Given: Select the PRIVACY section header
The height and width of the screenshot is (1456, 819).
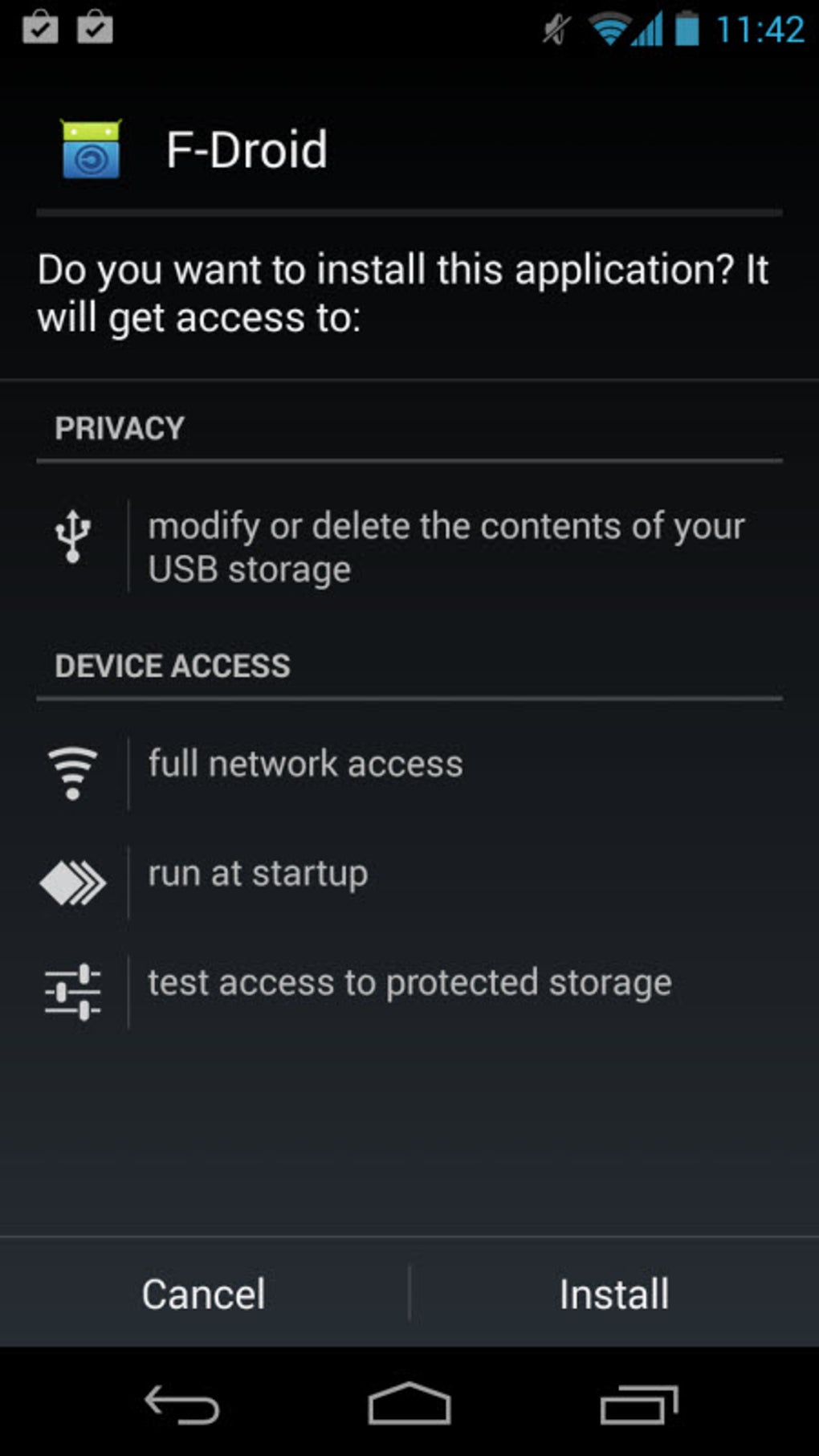Looking at the screenshot, I should pos(119,428).
